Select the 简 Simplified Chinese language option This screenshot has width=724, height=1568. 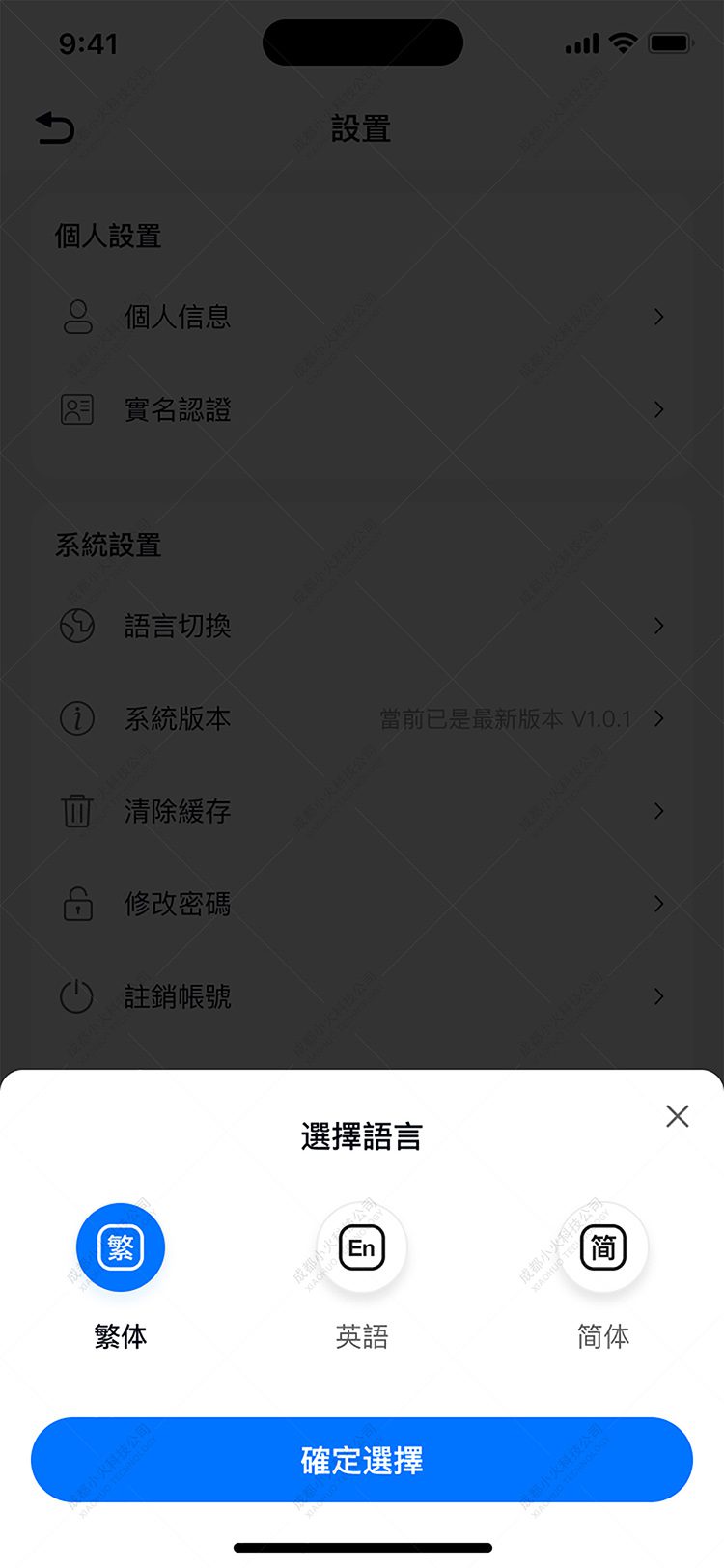(602, 1246)
